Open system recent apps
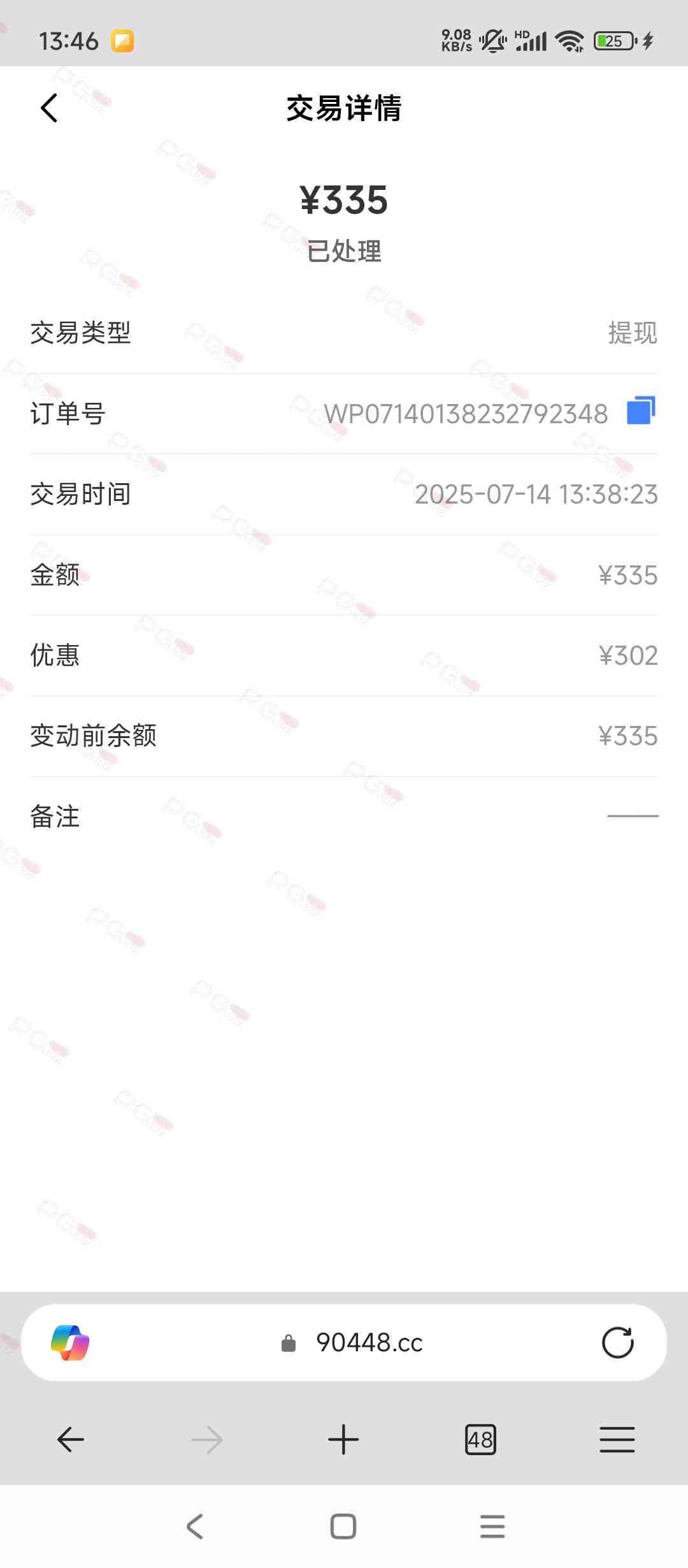The width and height of the screenshot is (688, 1568). pos(492,1527)
